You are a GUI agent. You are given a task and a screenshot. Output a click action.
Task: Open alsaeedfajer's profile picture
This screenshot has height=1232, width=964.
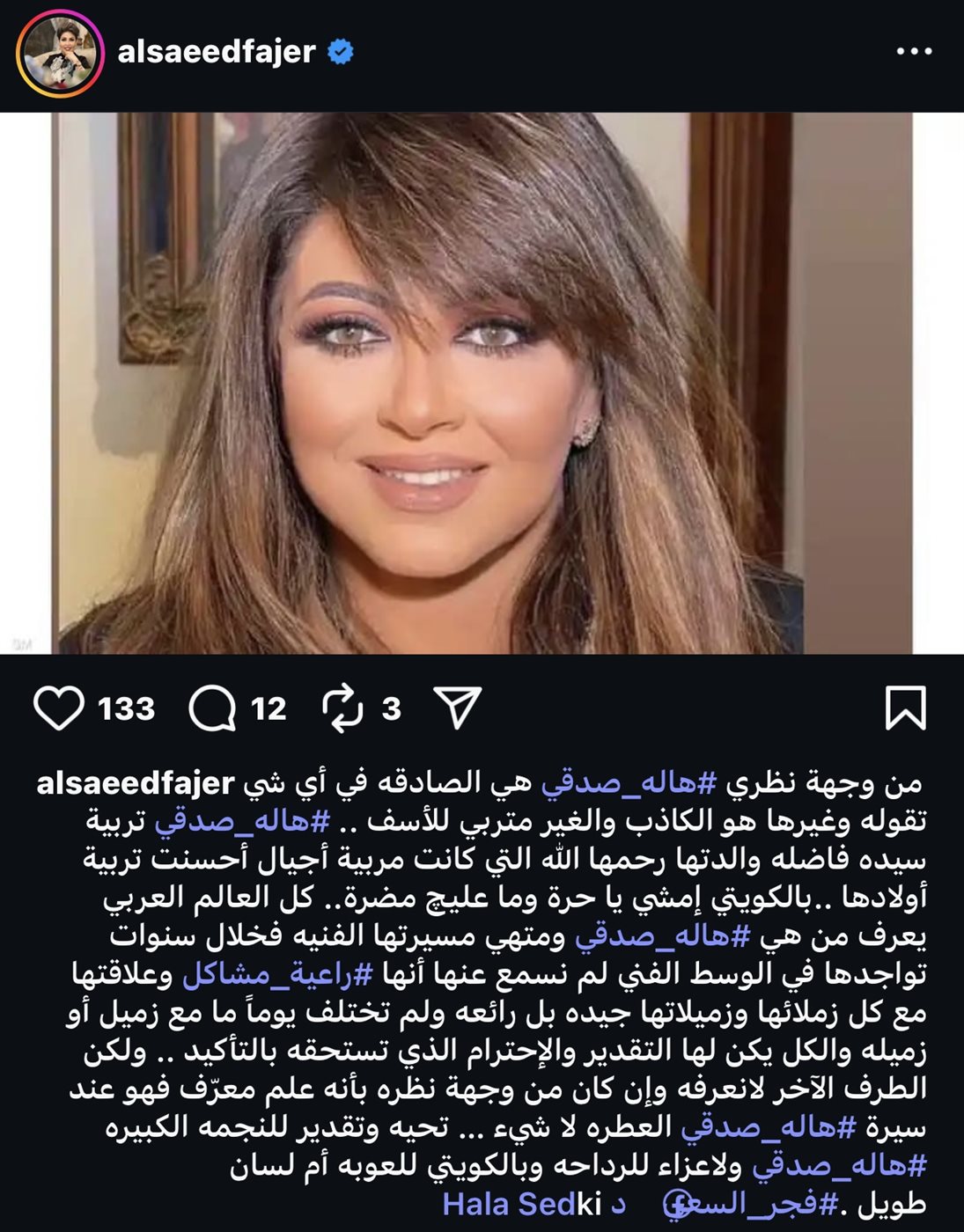coord(60,55)
